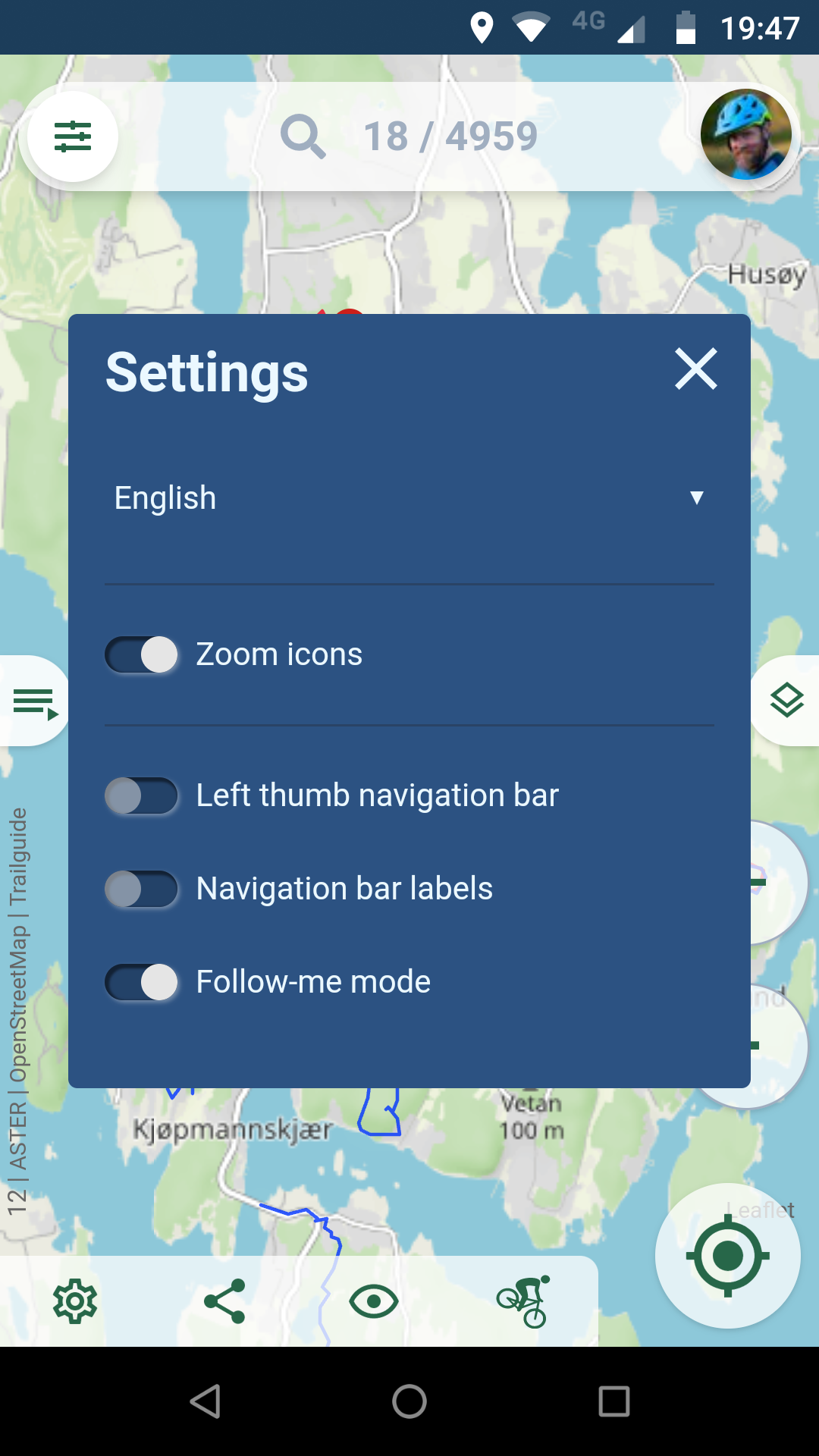Open the English language dropdown
This screenshot has height=1456, width=819.
(409, 498)
